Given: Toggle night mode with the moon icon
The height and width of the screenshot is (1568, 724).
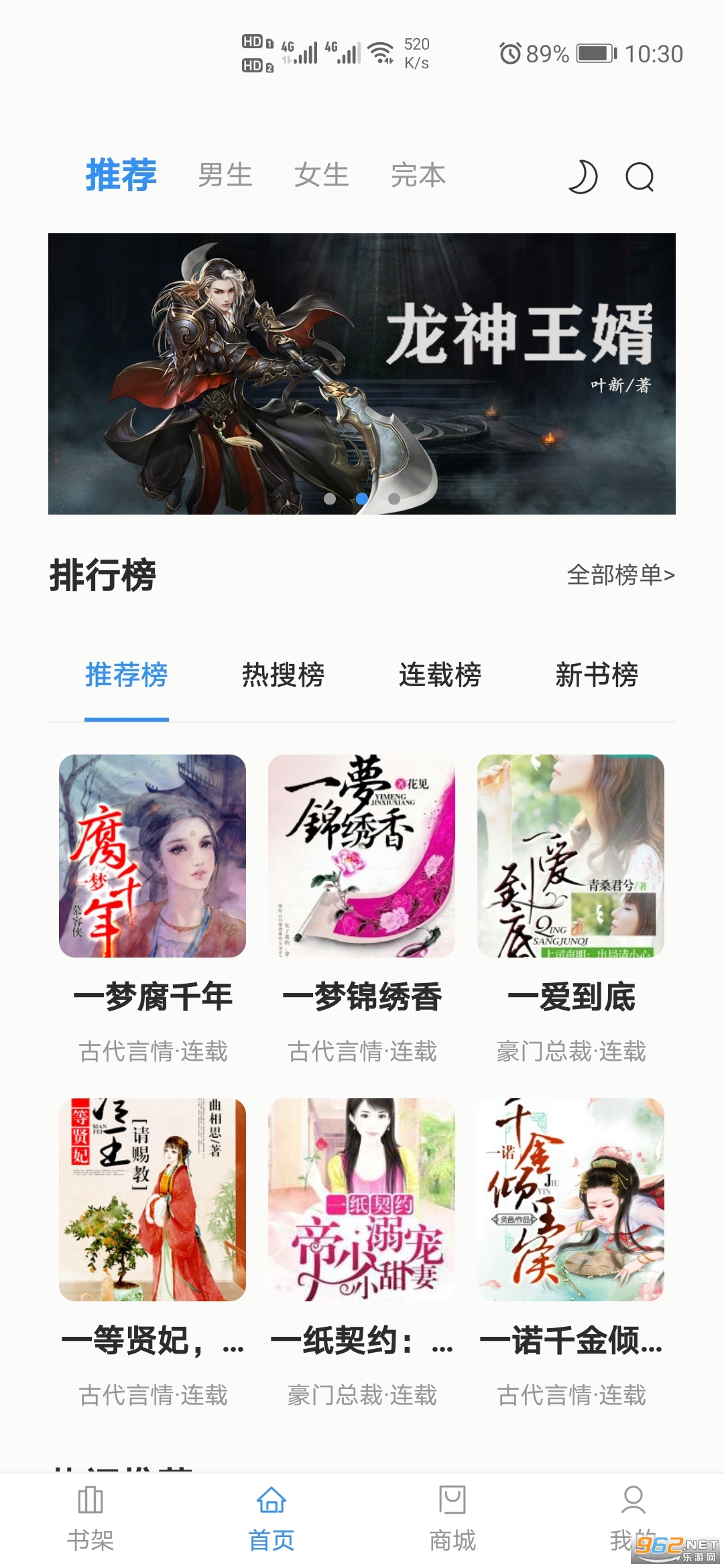Looking at the screenshot, I should [582, 177].
